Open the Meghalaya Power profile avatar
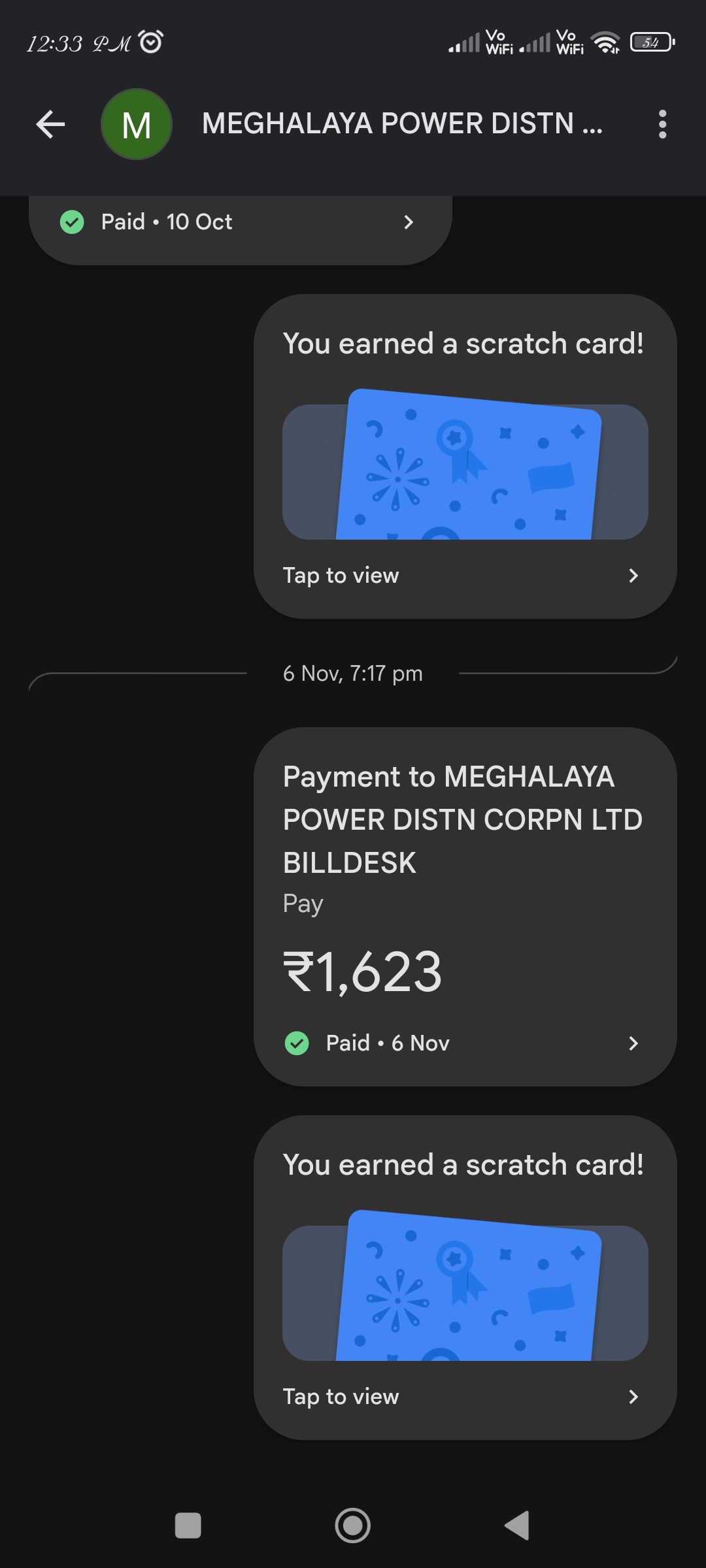 tap(137, 124)
